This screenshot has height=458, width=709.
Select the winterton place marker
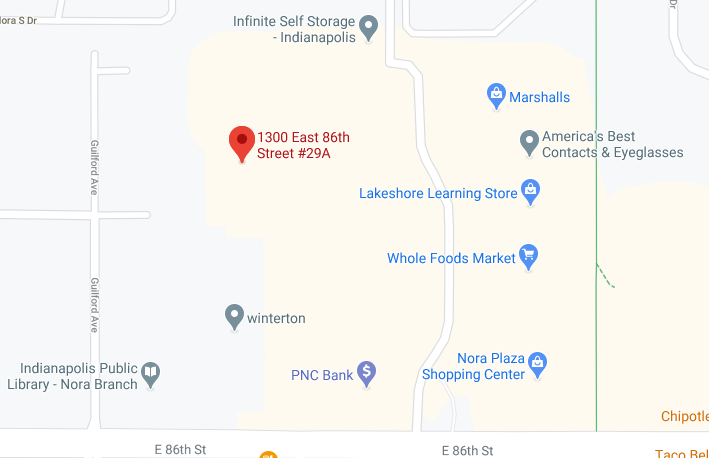tap(234, 317)
